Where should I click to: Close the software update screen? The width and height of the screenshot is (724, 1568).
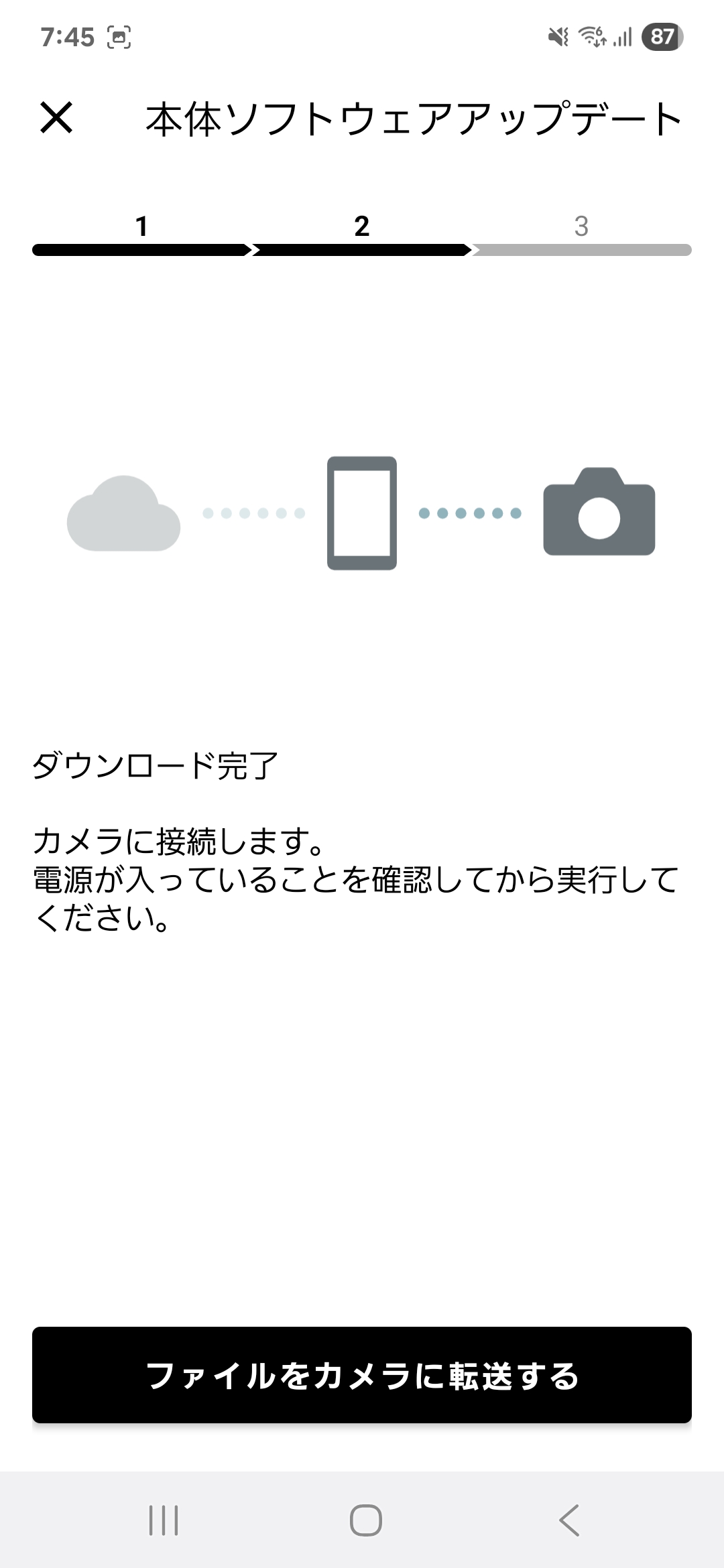pyautogui.click(x=56, y=118)
